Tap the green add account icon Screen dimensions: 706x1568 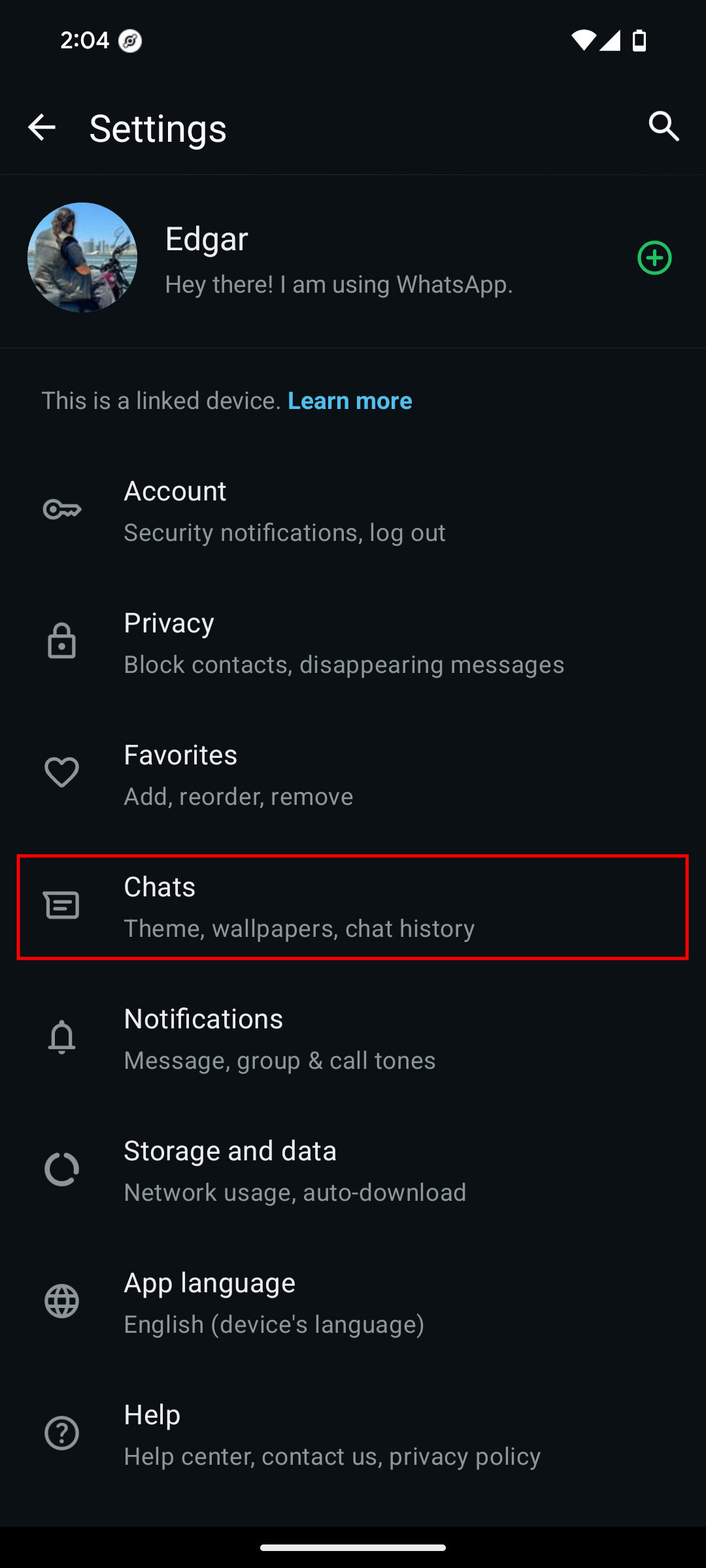pos(654,258)
